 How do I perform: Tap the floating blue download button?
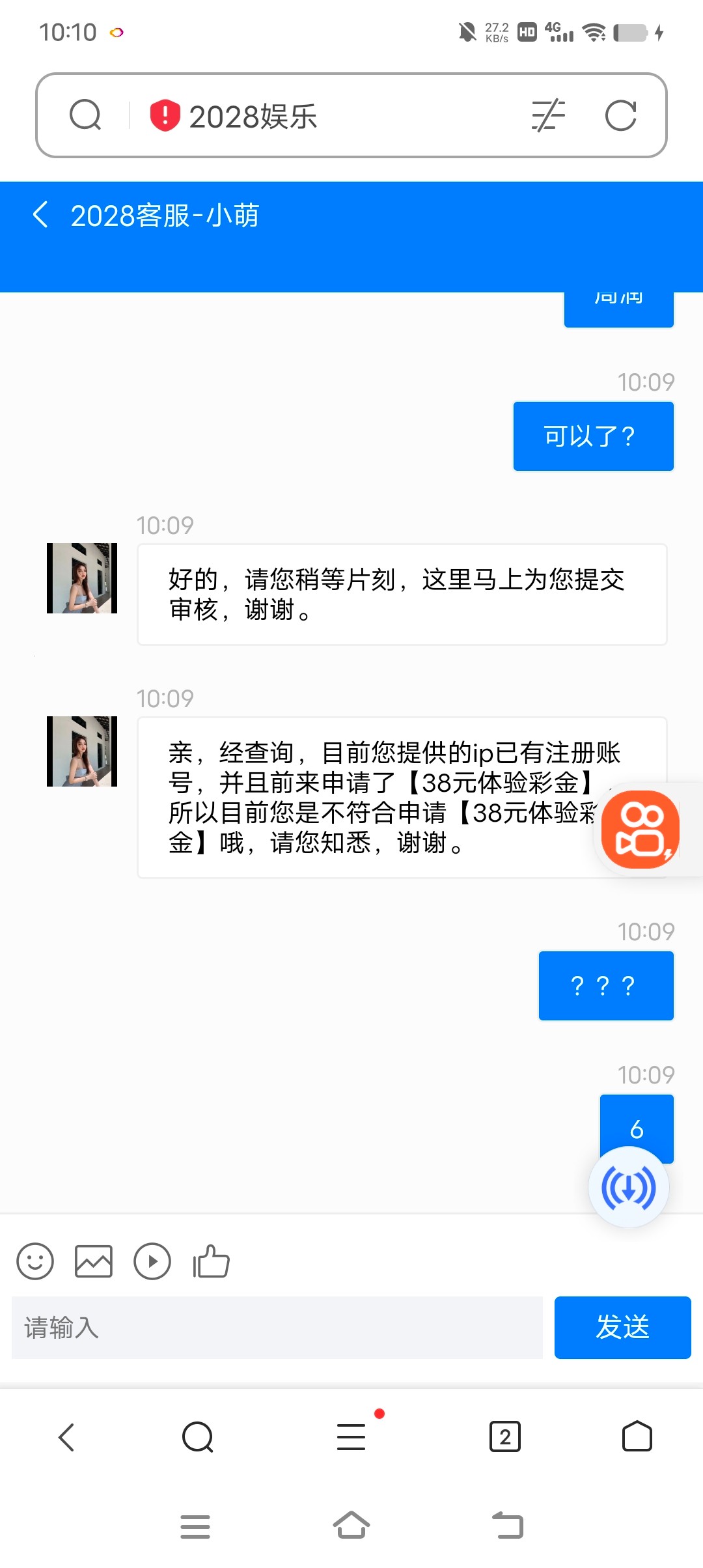pos(628,1187)
